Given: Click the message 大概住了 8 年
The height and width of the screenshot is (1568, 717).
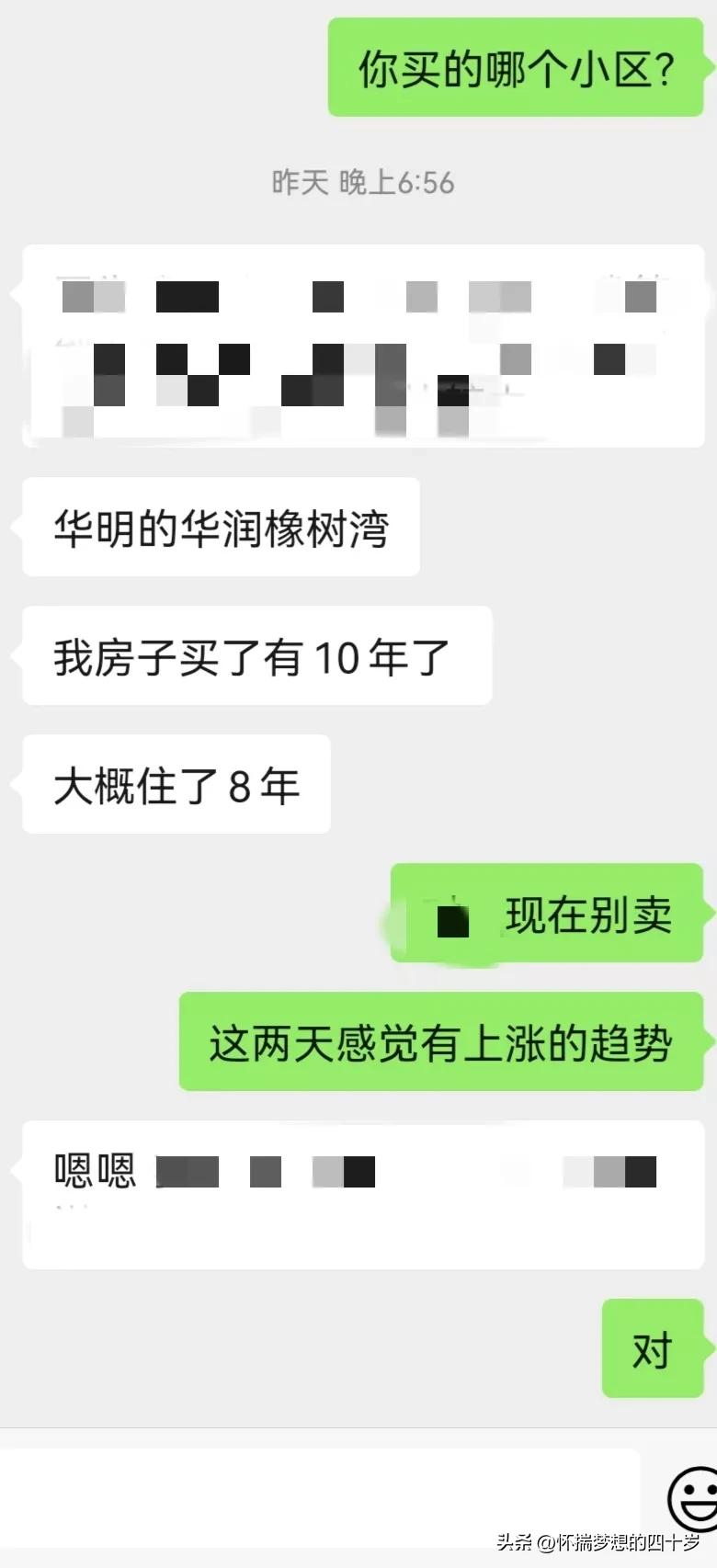Looking at the screenshot, I should pos(175,784).
